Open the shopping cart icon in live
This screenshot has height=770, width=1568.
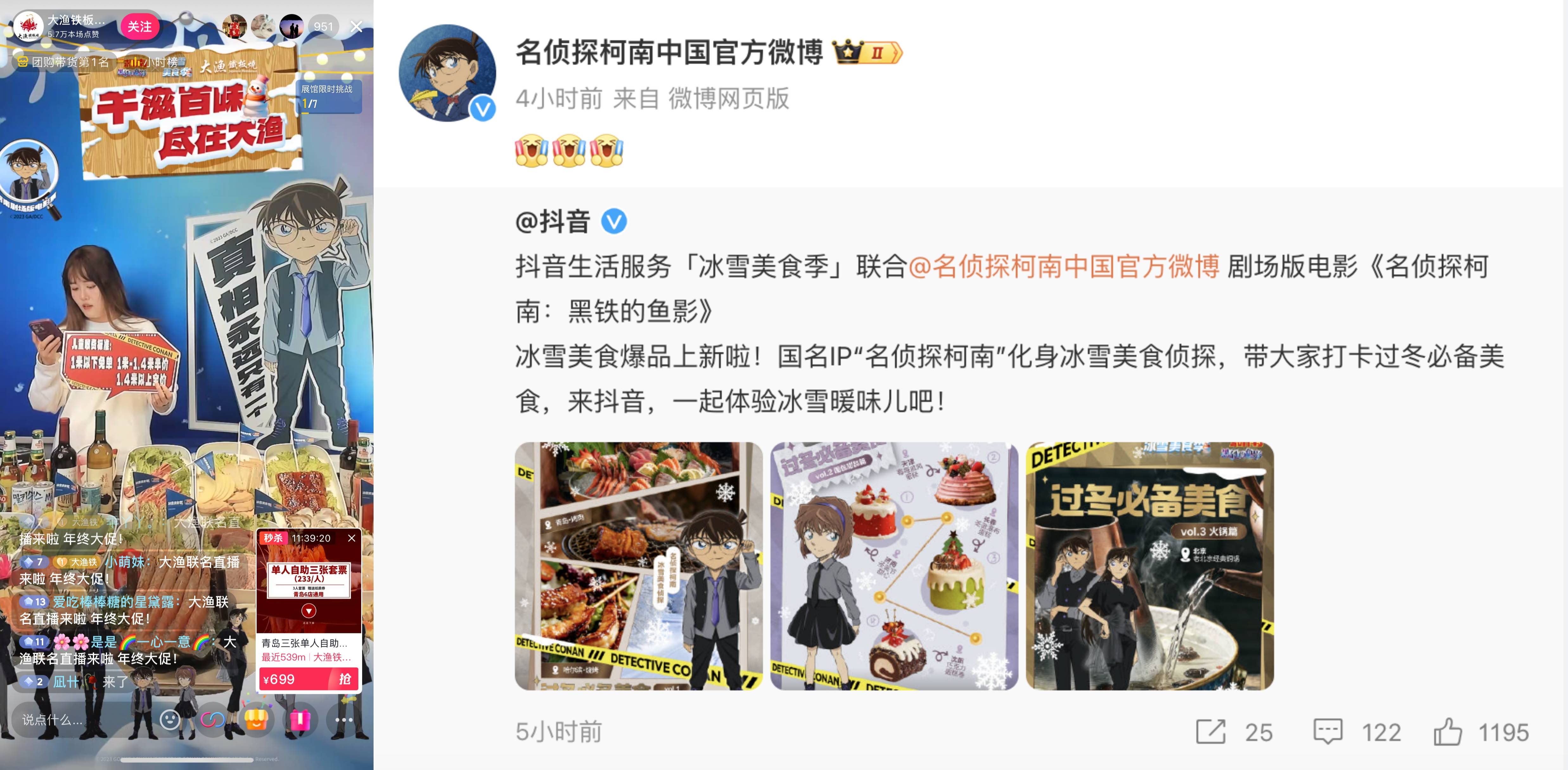point(256,720)
